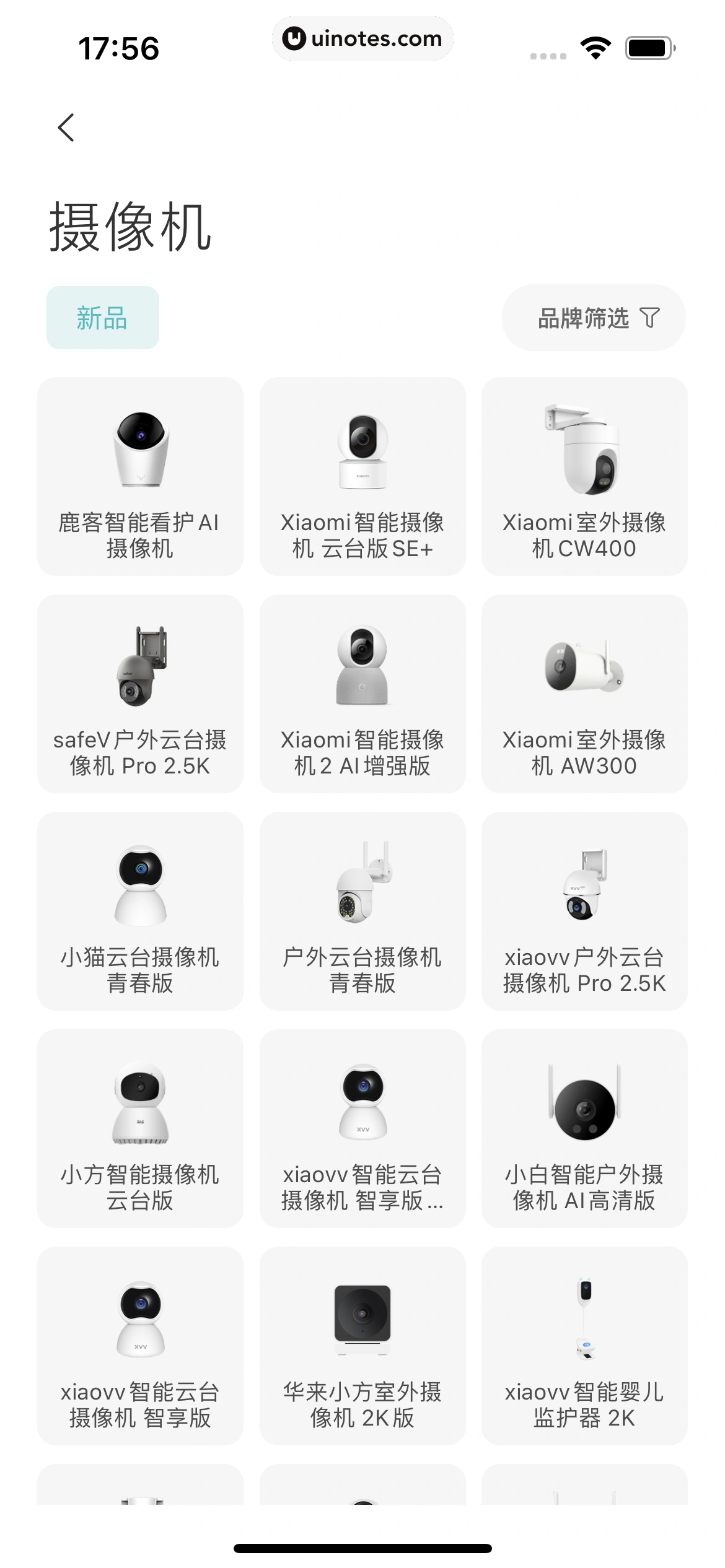Select Xiaomi智能摄像机2 AI增强版

[362, 694]
